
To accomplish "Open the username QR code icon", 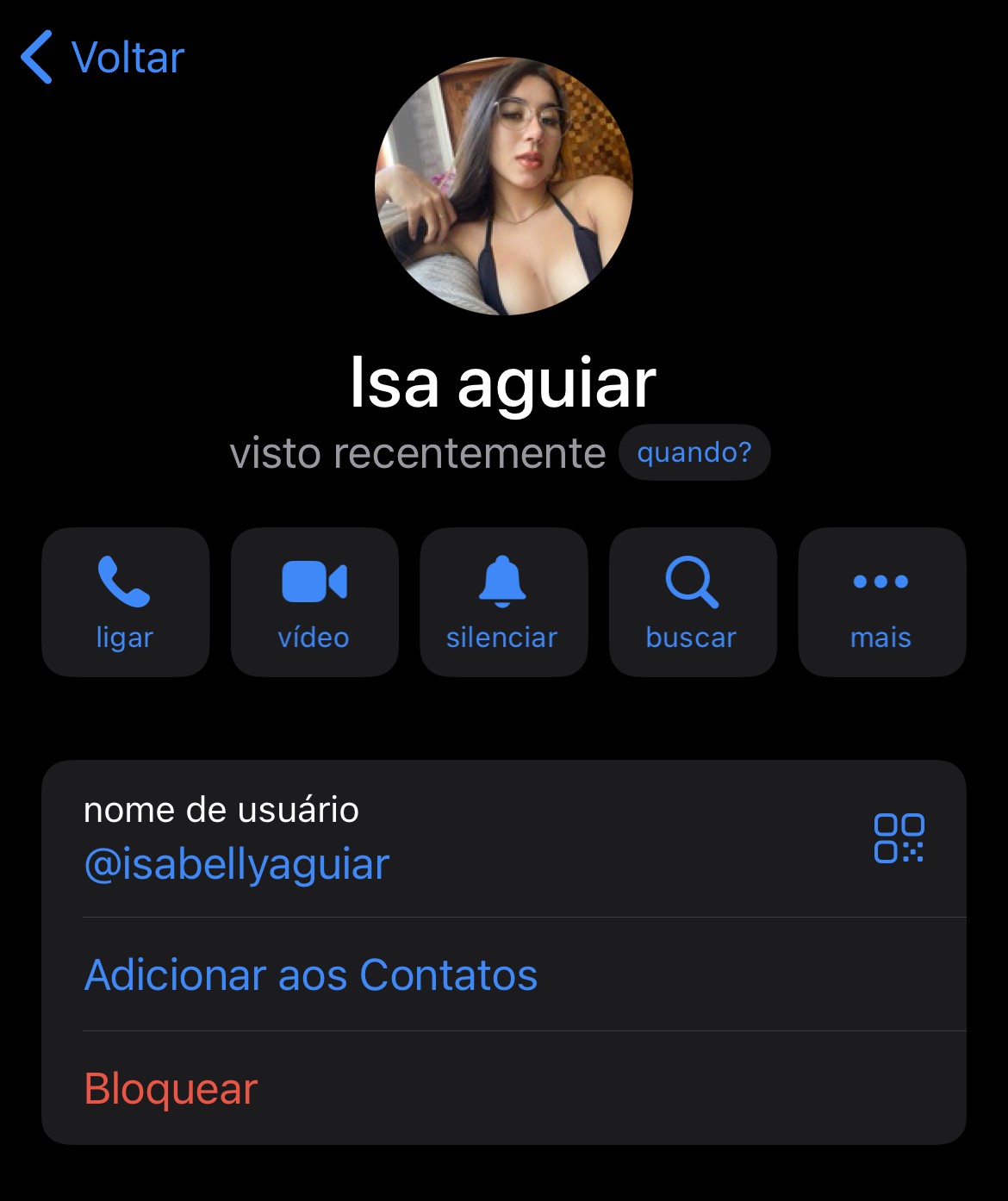I will (x=899, y=837).
